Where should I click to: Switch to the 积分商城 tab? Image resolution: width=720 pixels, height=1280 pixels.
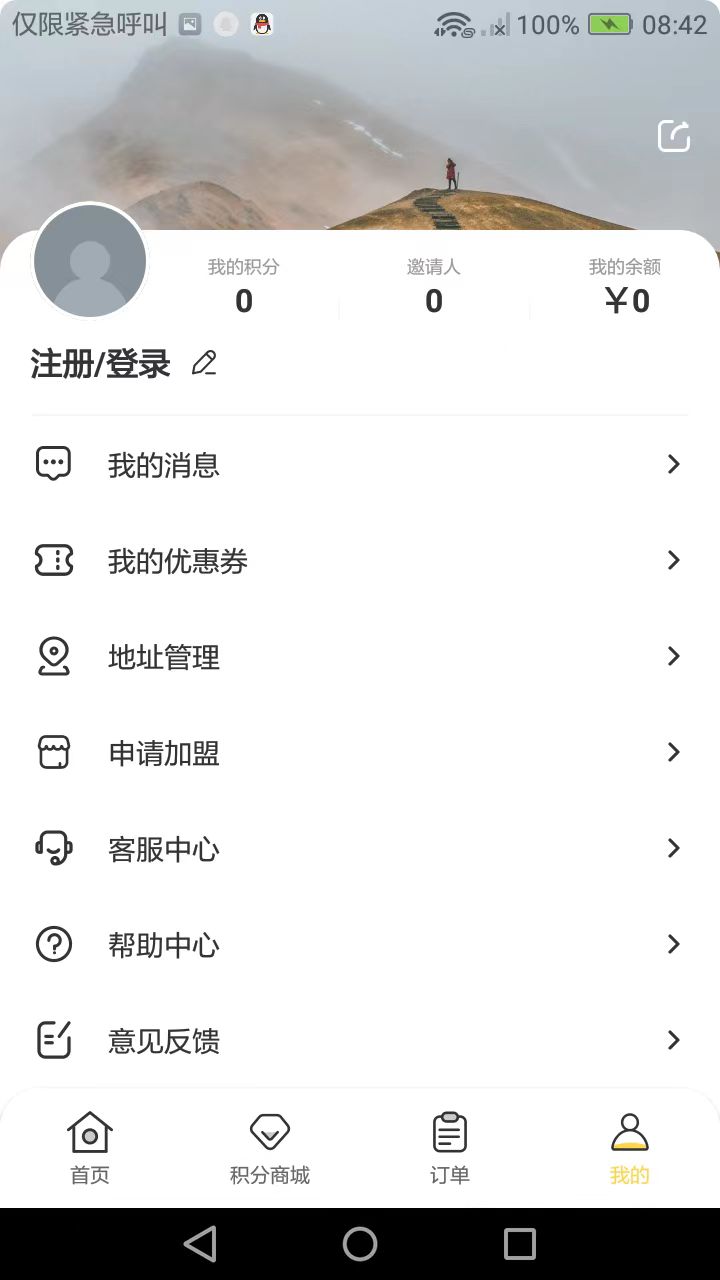(x=269, y=1145)
